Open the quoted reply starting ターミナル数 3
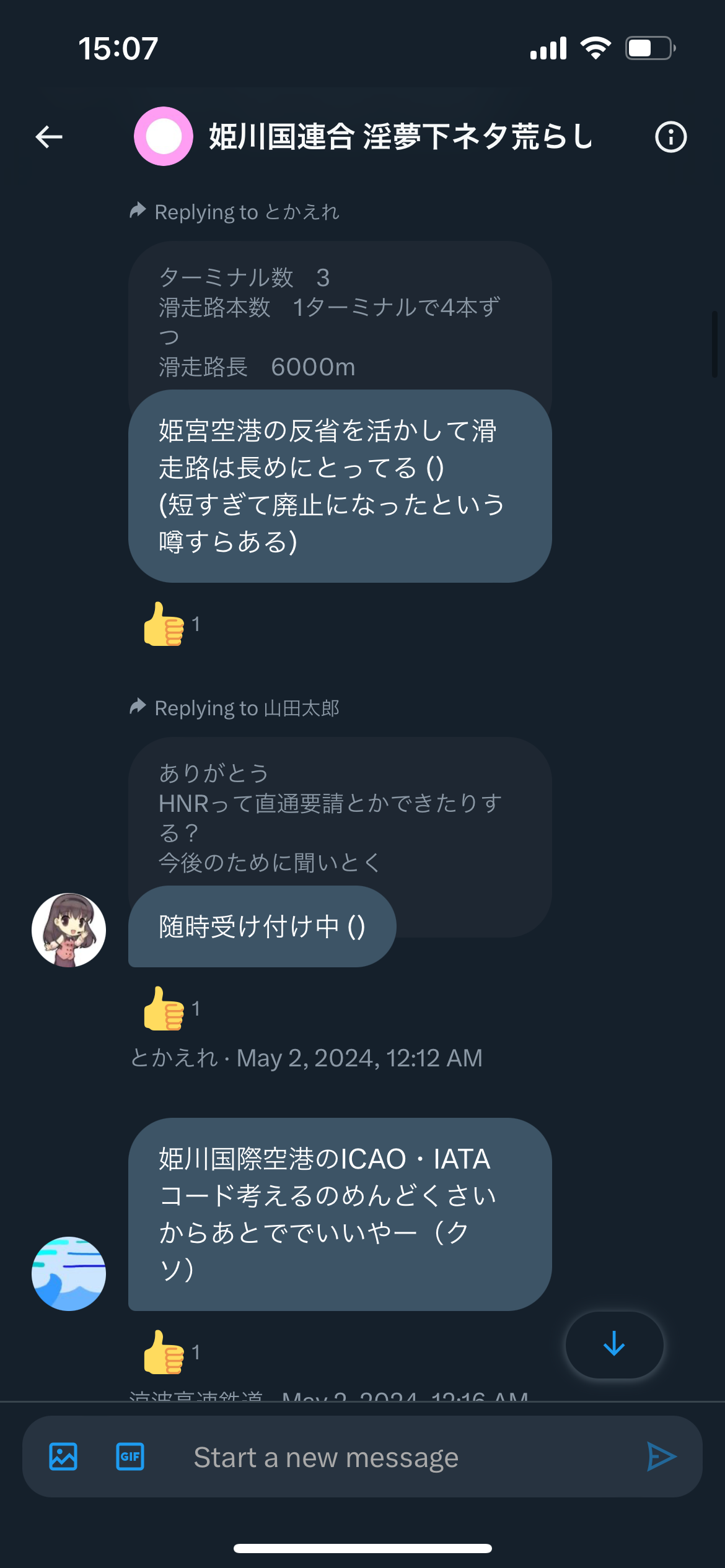 (340, 316)
